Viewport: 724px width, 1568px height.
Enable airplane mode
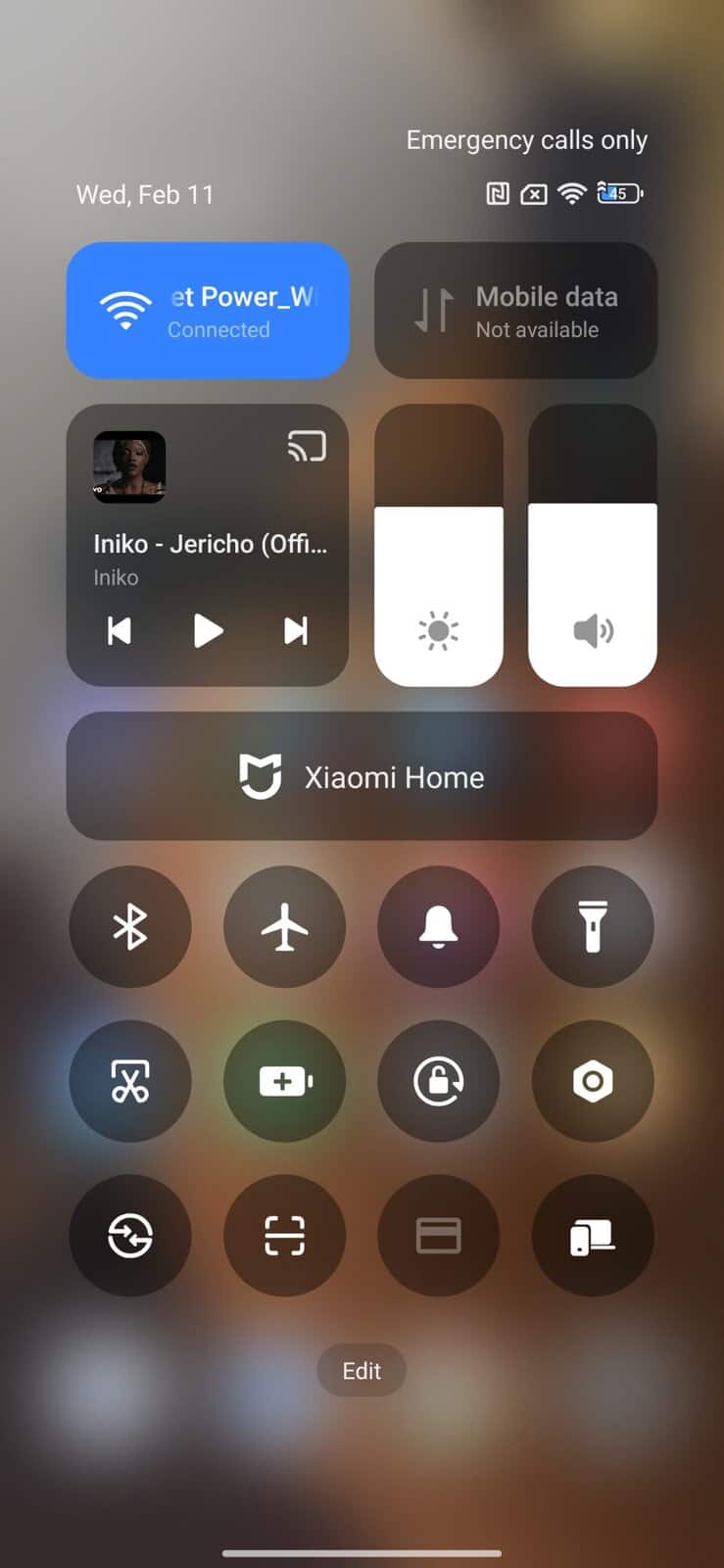pyautogui.click(x=284, y=926)
